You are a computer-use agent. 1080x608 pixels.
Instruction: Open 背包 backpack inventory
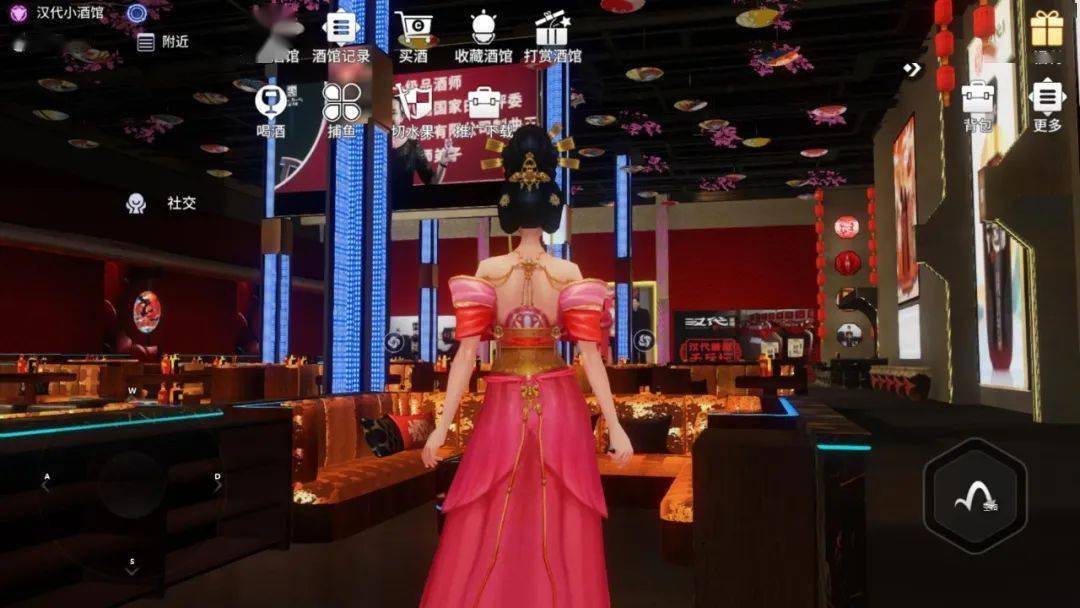(x=977, y=100)
